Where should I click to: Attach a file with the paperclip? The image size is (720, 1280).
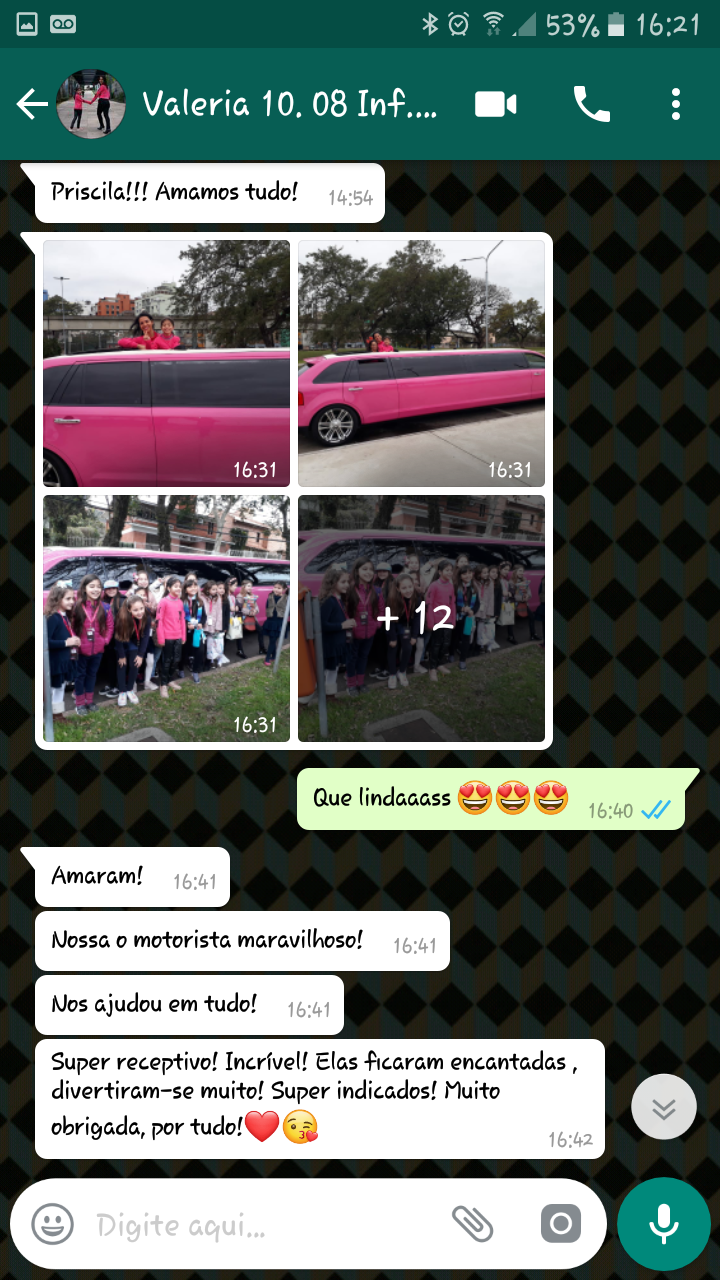[x=473, y=1223]
